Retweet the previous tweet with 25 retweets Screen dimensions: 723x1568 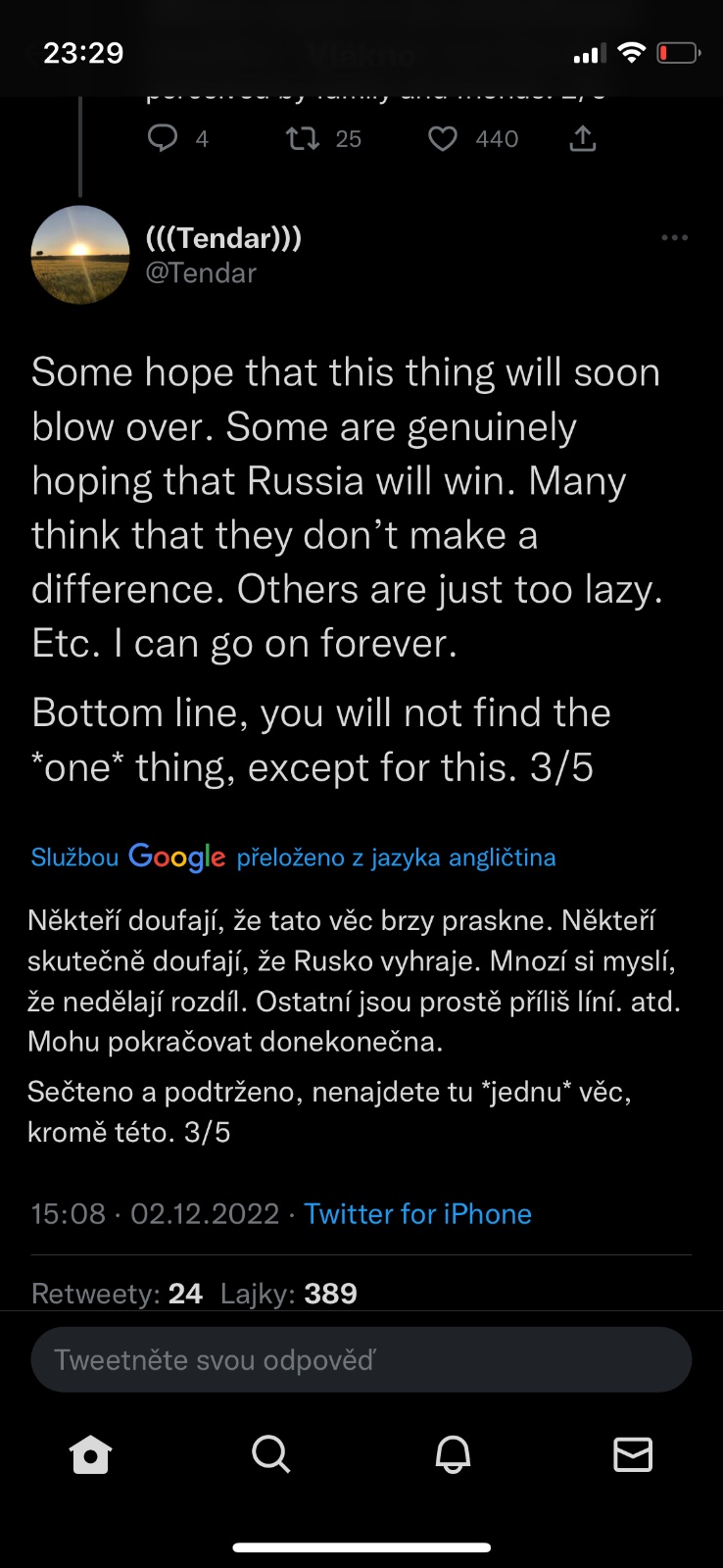tap(303, 138)
